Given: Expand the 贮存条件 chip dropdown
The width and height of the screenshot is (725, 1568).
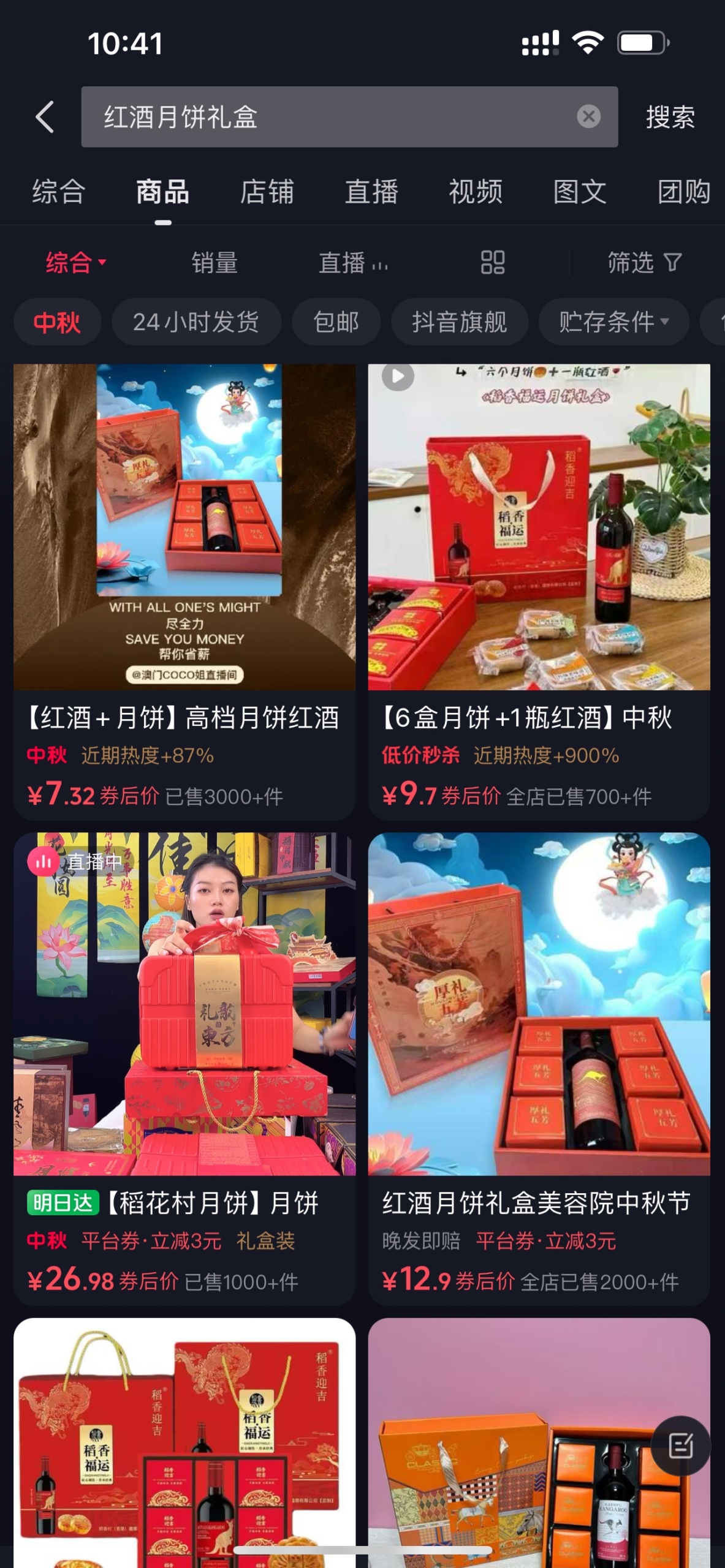Looking at the screenshot, I should tap(613, 322).
